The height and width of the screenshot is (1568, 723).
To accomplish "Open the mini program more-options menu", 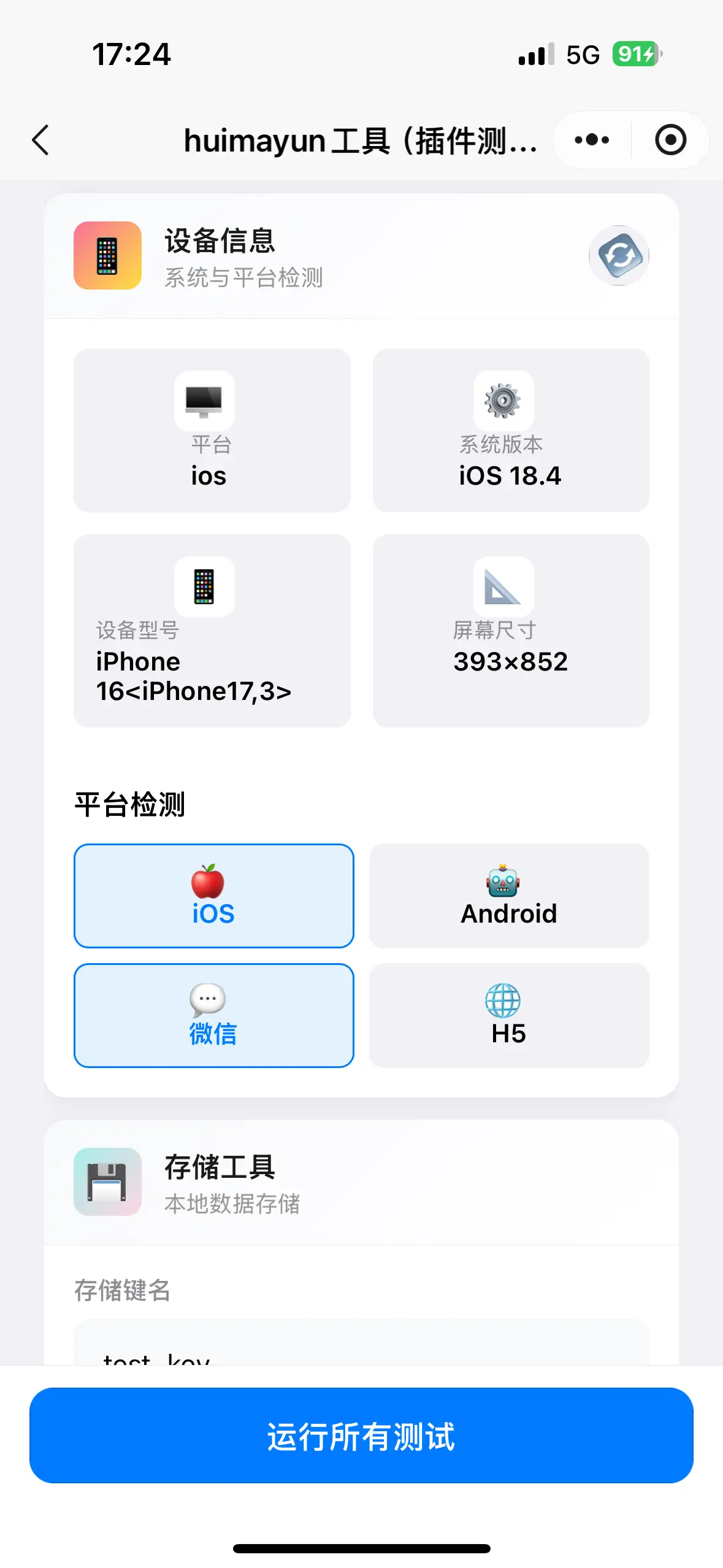I will (x=592, y=140).
